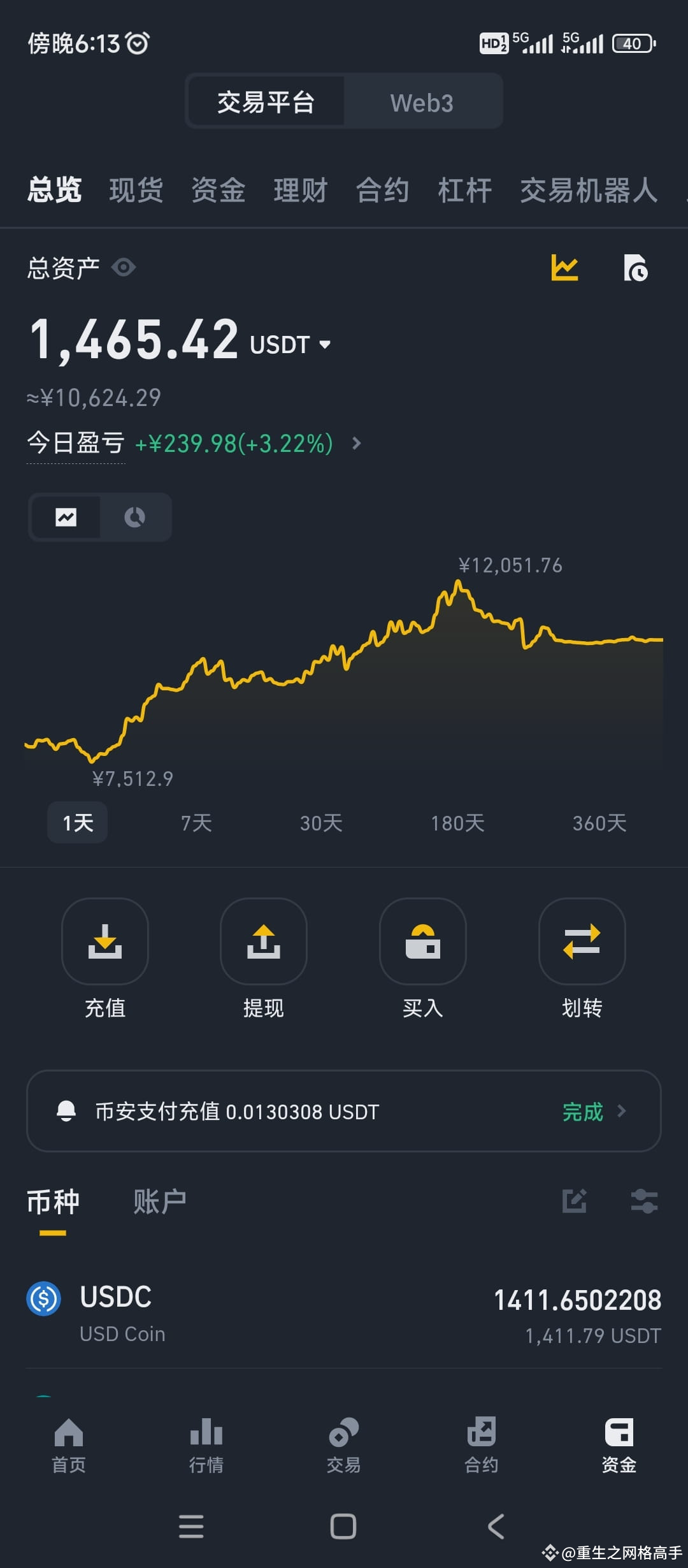Open the asset filter settings icon
The height and width of the screenshot is (1568, 688).
click(645, 1200)
